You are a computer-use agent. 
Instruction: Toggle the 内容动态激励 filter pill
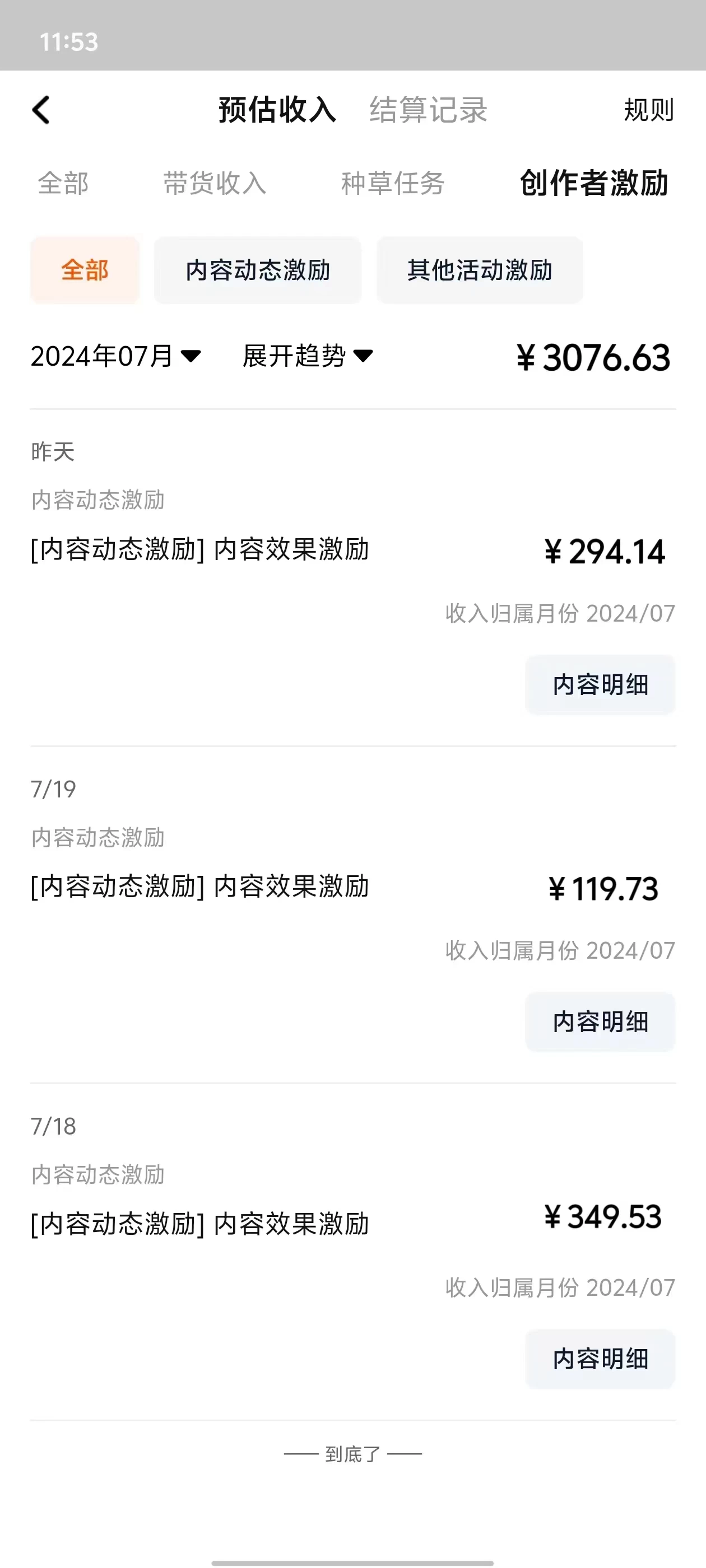[257, 270]
